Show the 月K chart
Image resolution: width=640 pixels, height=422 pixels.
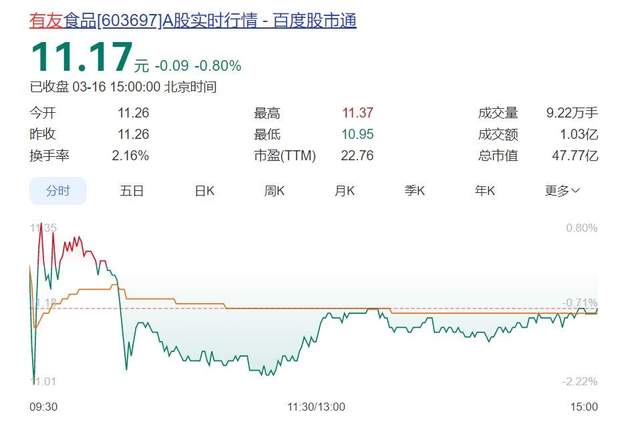coord(345,190)
